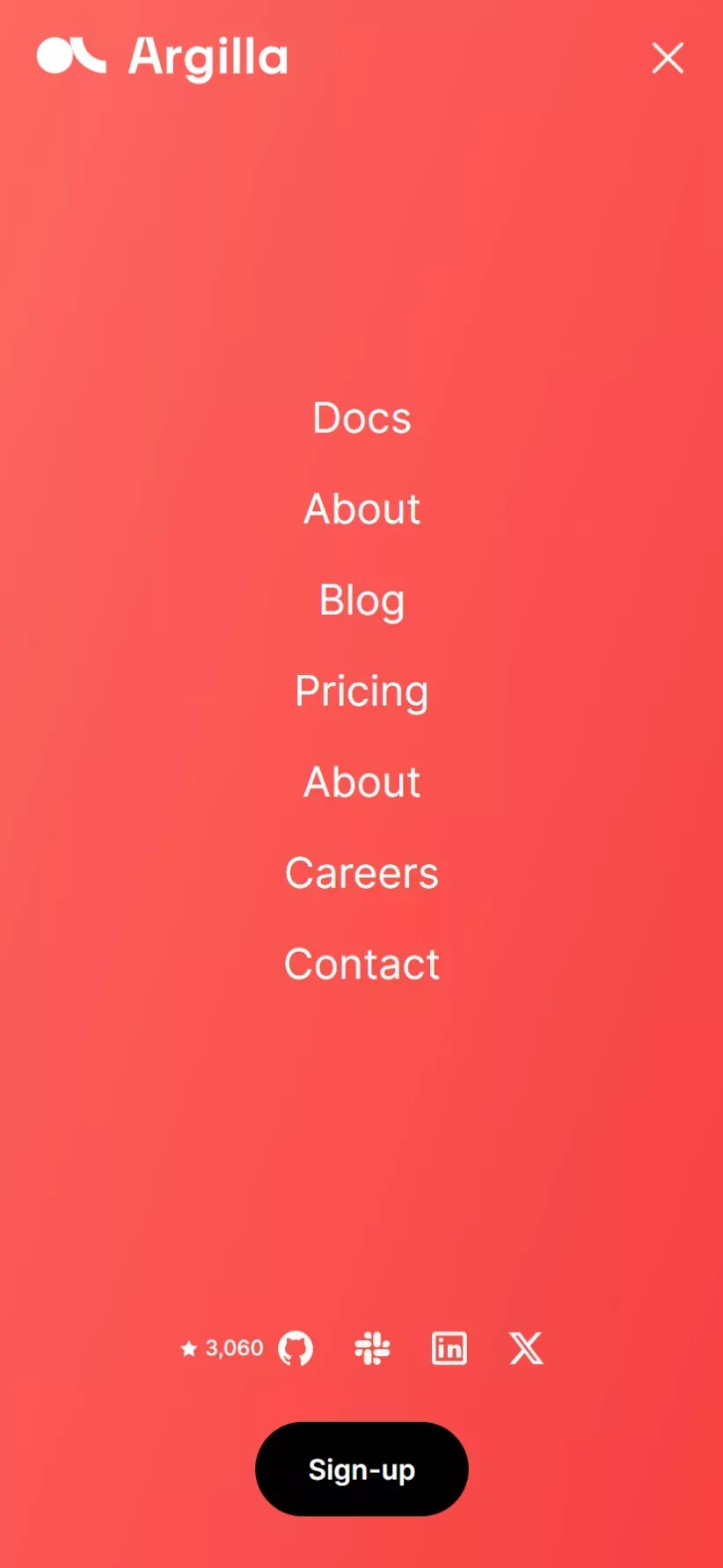The height and width of the screenshot is (1568, 723).
Task: Open the Docs link
Action: [361, 418]
